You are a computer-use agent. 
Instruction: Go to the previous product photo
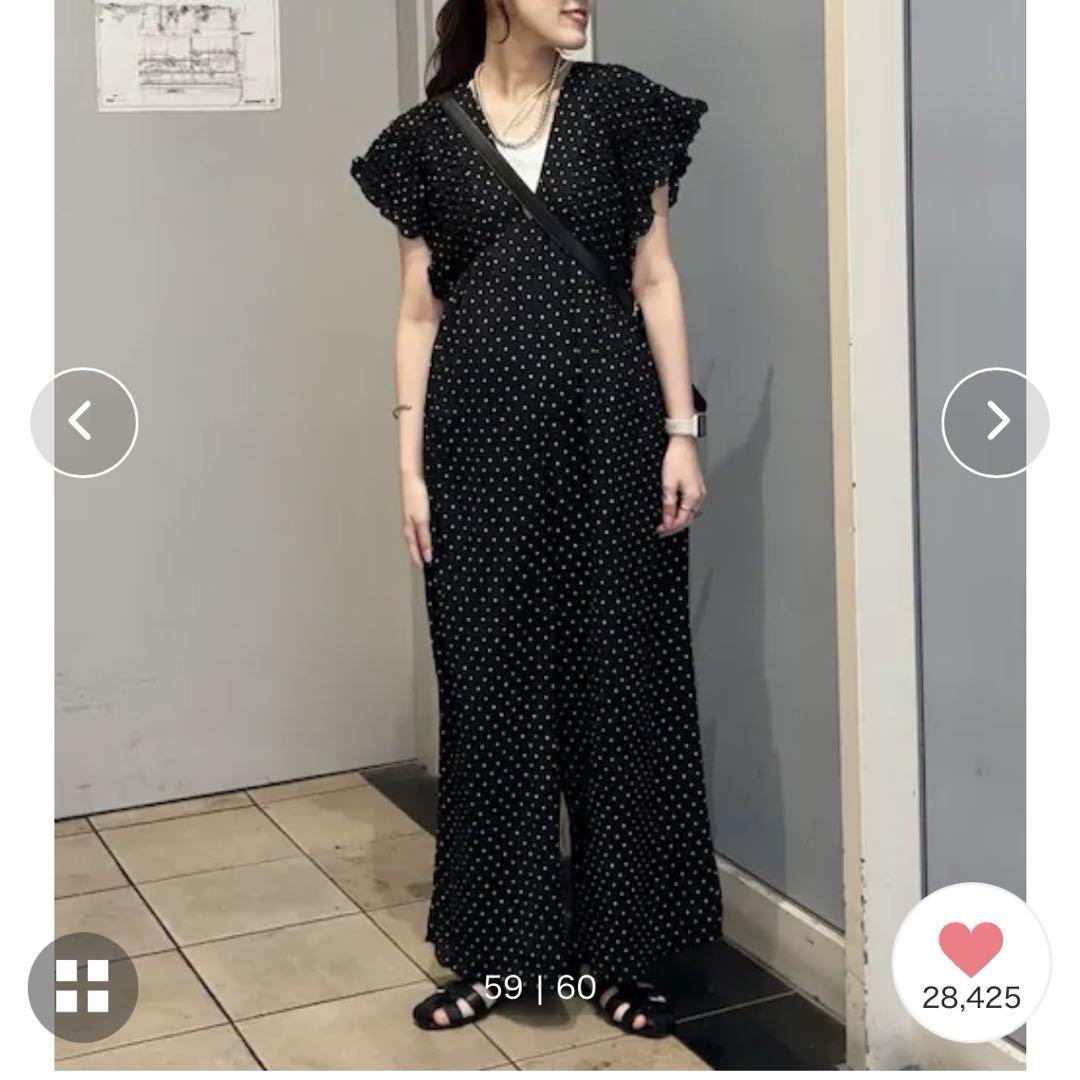coord(84,422)
